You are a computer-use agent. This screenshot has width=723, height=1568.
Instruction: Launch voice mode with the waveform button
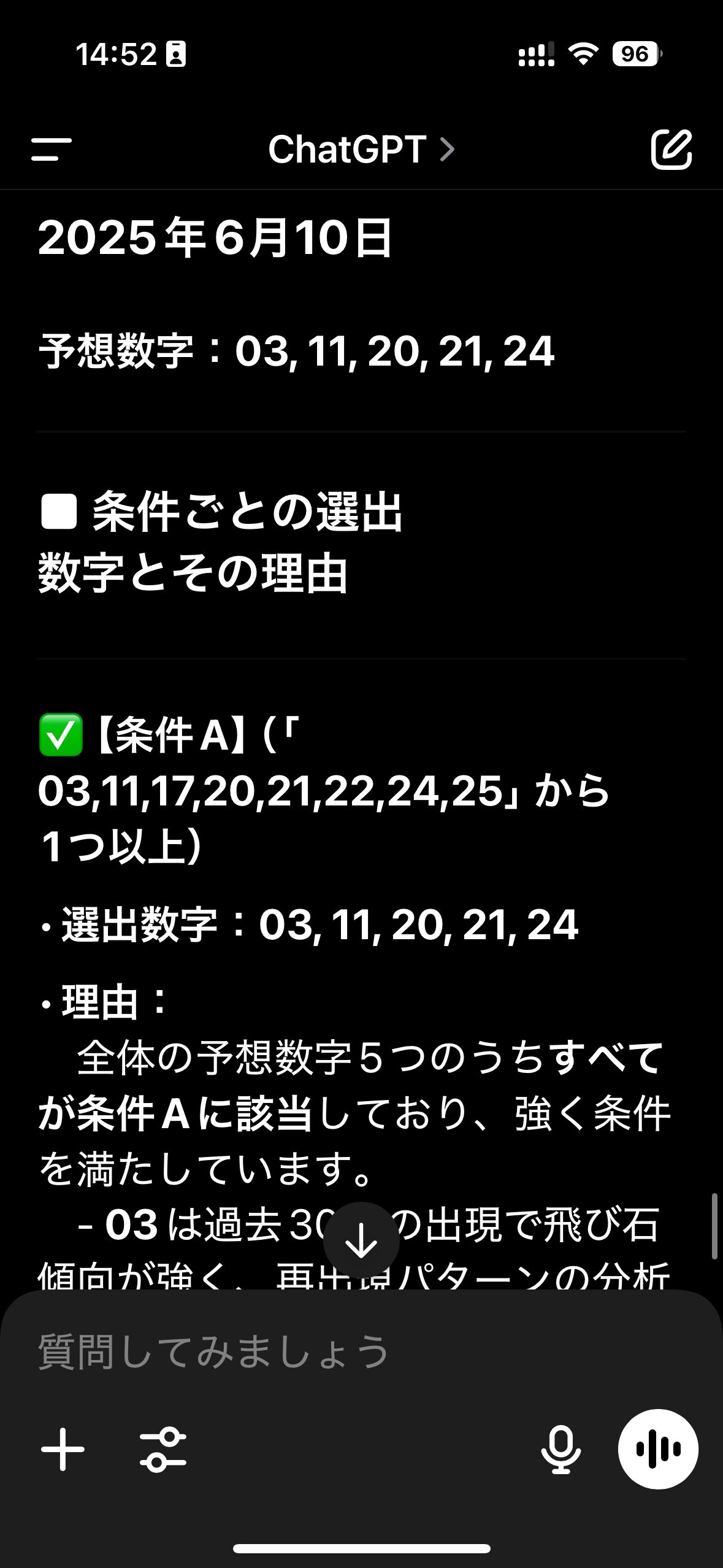(x=658, y=1449)
